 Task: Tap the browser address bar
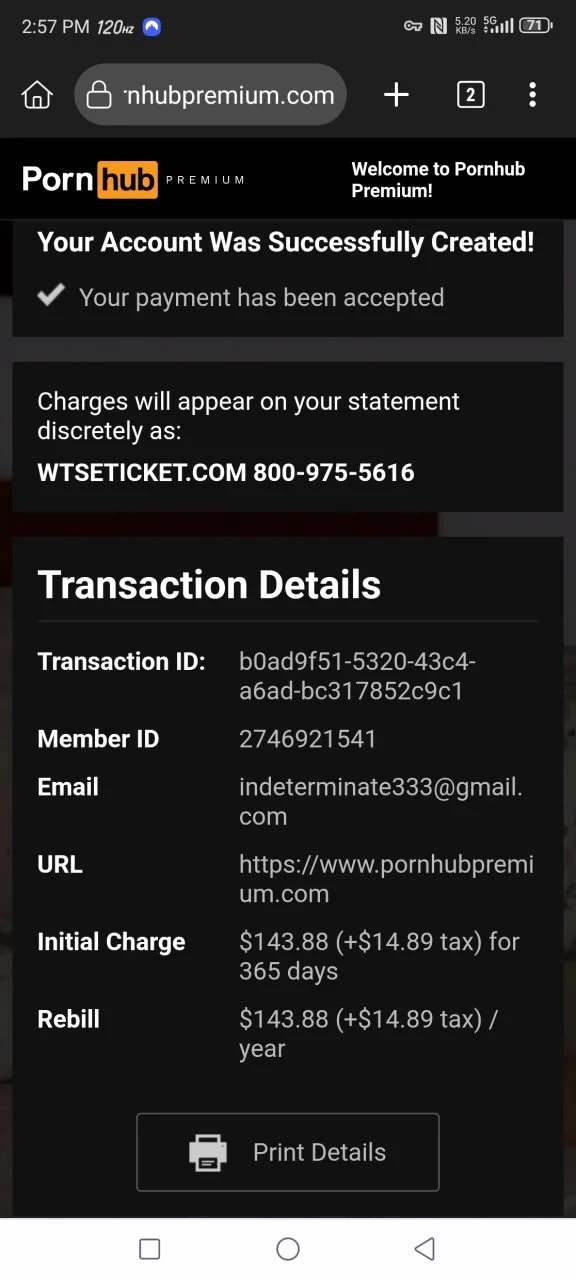[x=211, y=95]
